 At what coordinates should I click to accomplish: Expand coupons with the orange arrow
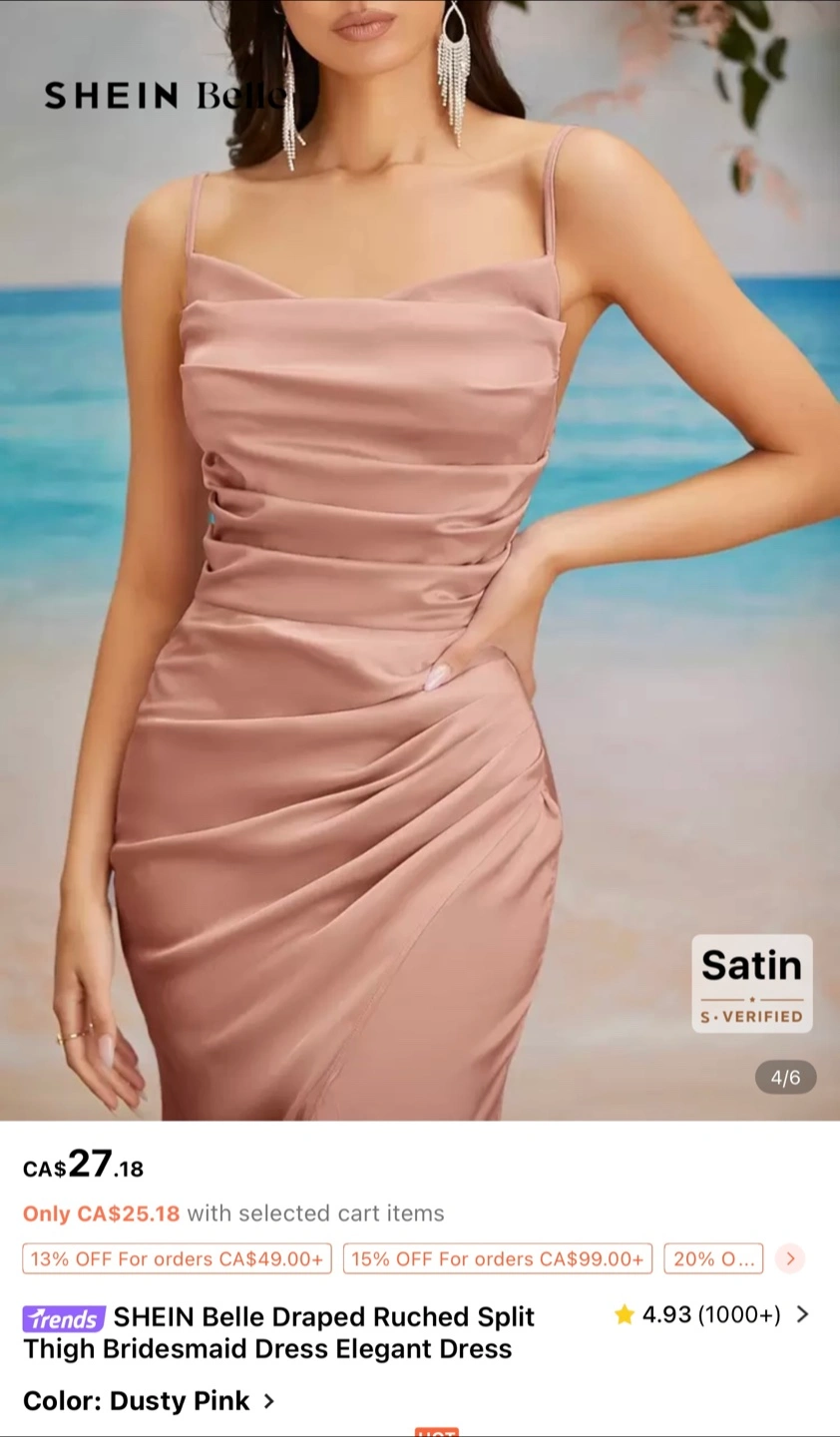click(790, 1258)
